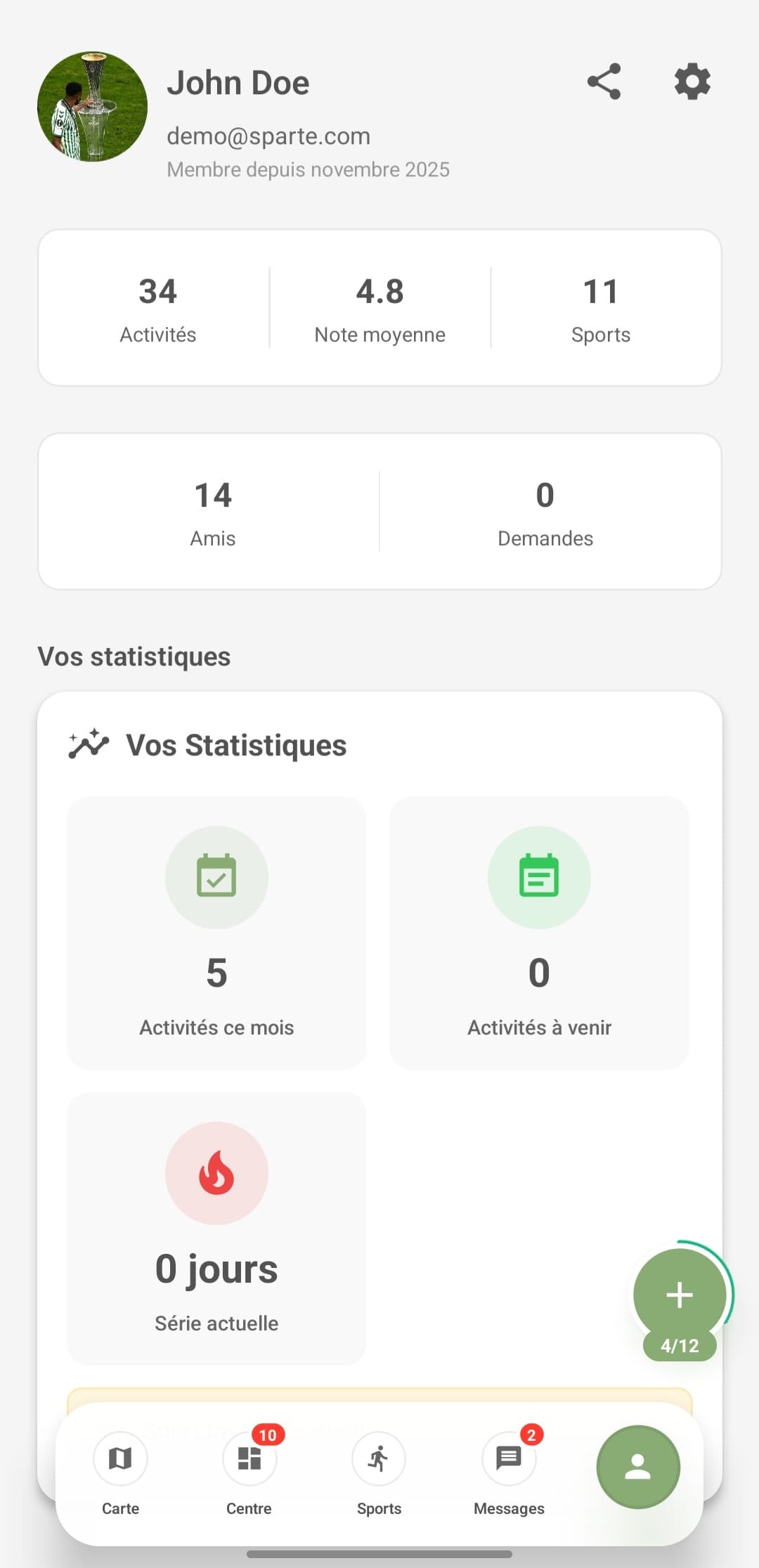This screenshot has height=1568, width=759.
Task: Click the 4/12 progress ring indicator
Action: pyautogui.click(x=678, y=1345)
